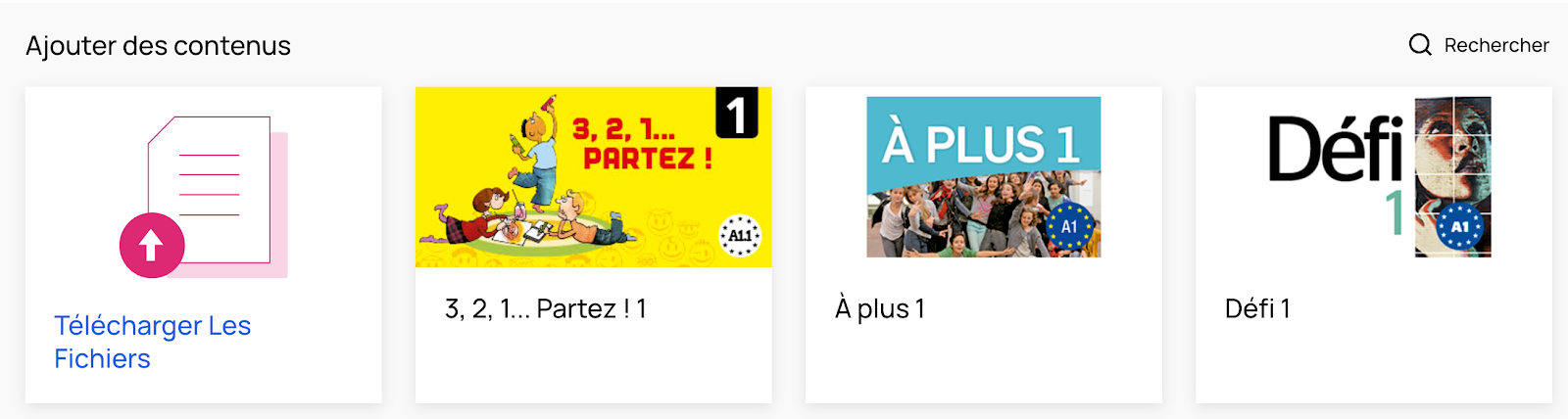Open Télécharger Les Fichiers upload card
This screenshot has width=1568, height=419.
tap(203, 245)
